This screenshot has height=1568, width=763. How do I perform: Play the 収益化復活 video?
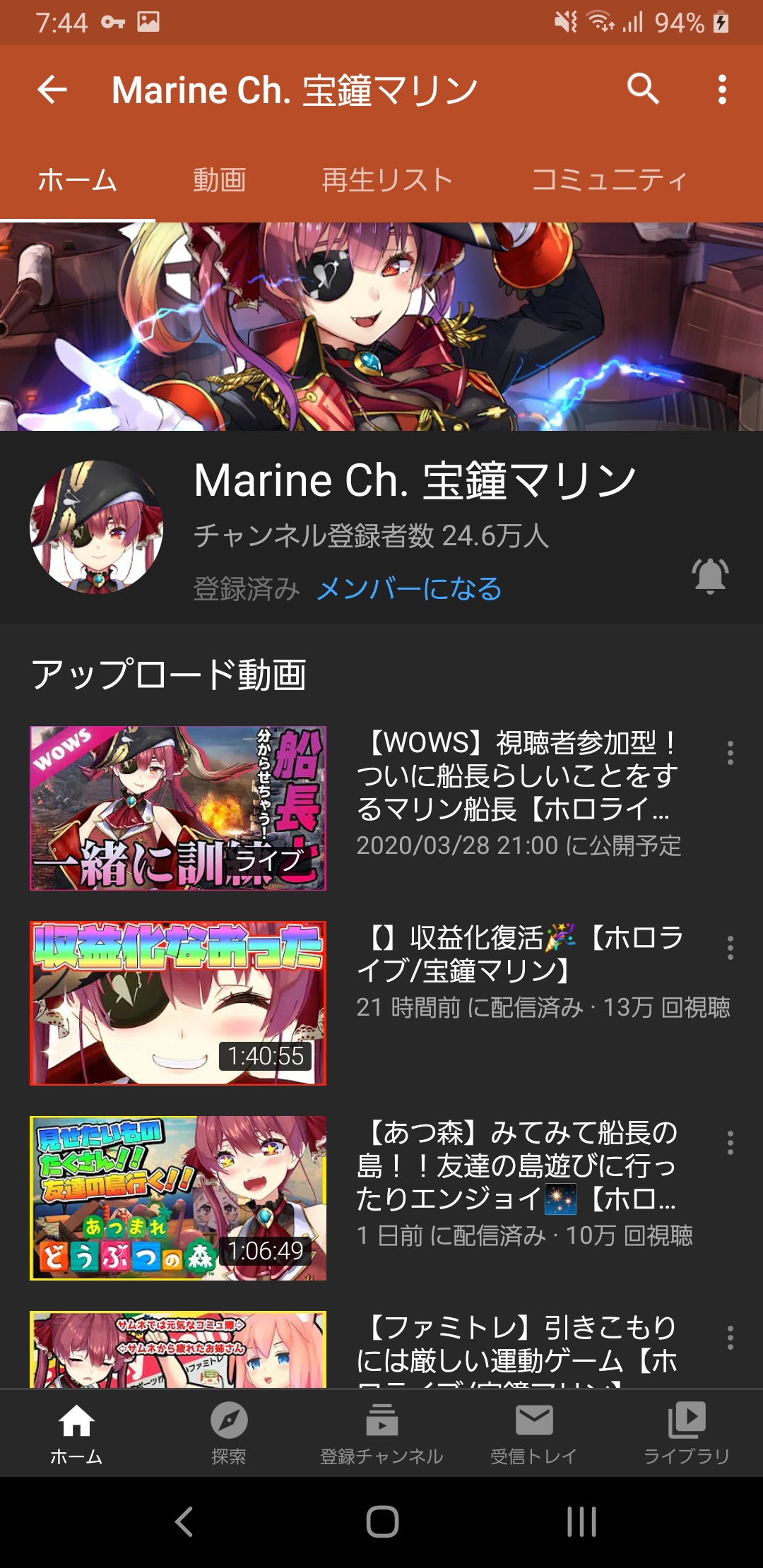tap(381, 1003)
